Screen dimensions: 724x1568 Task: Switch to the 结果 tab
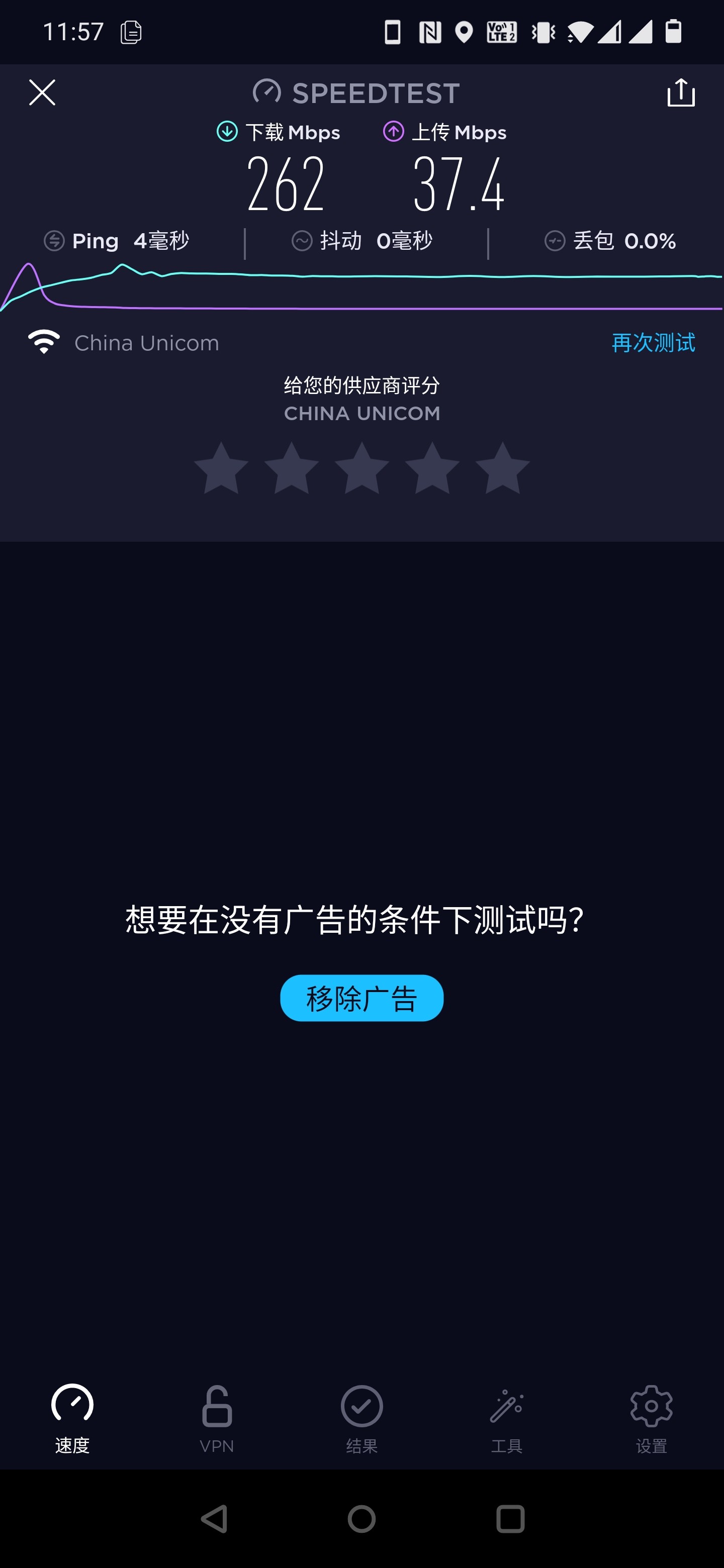click(361, 1418)
